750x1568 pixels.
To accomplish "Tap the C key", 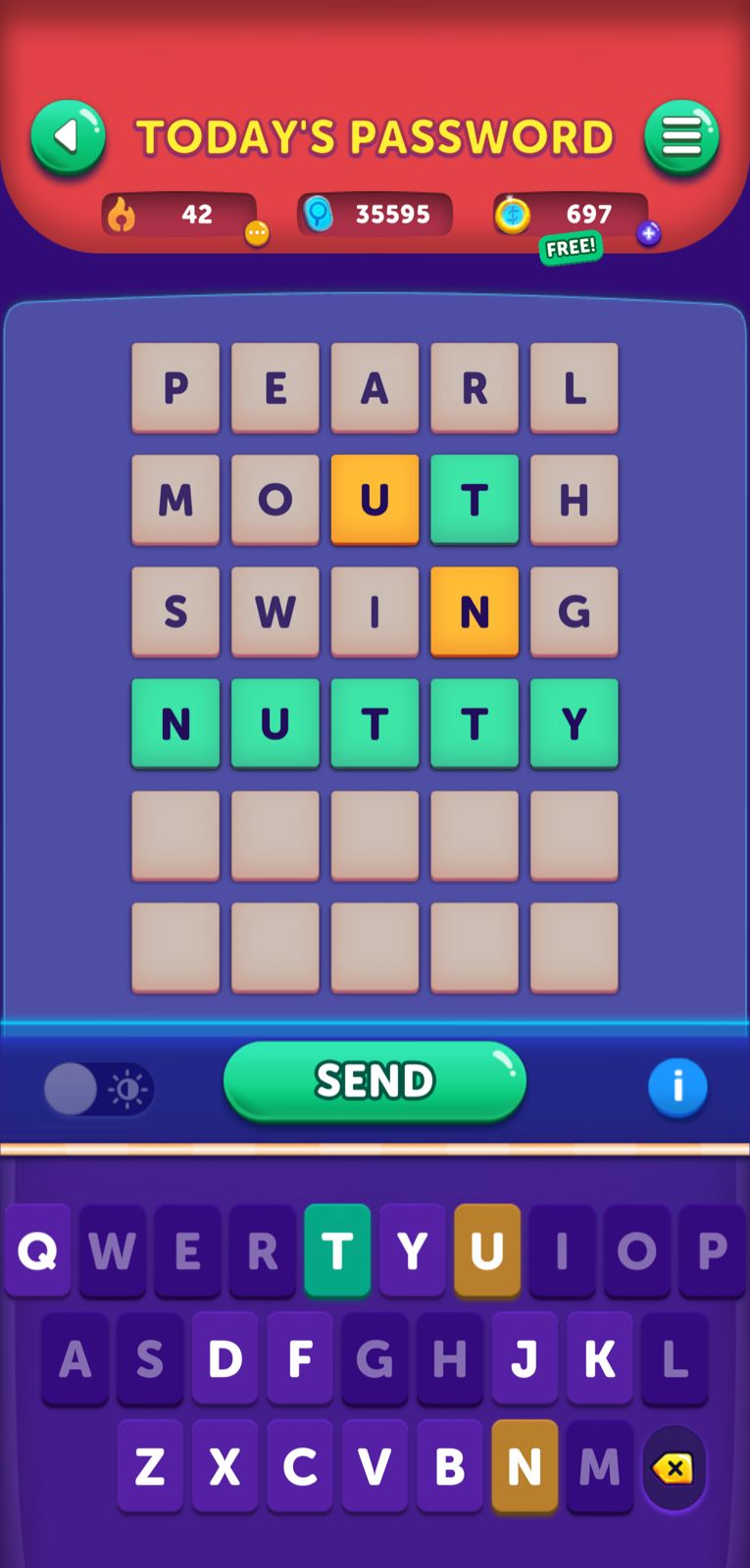I will (x=300, y=1467).
